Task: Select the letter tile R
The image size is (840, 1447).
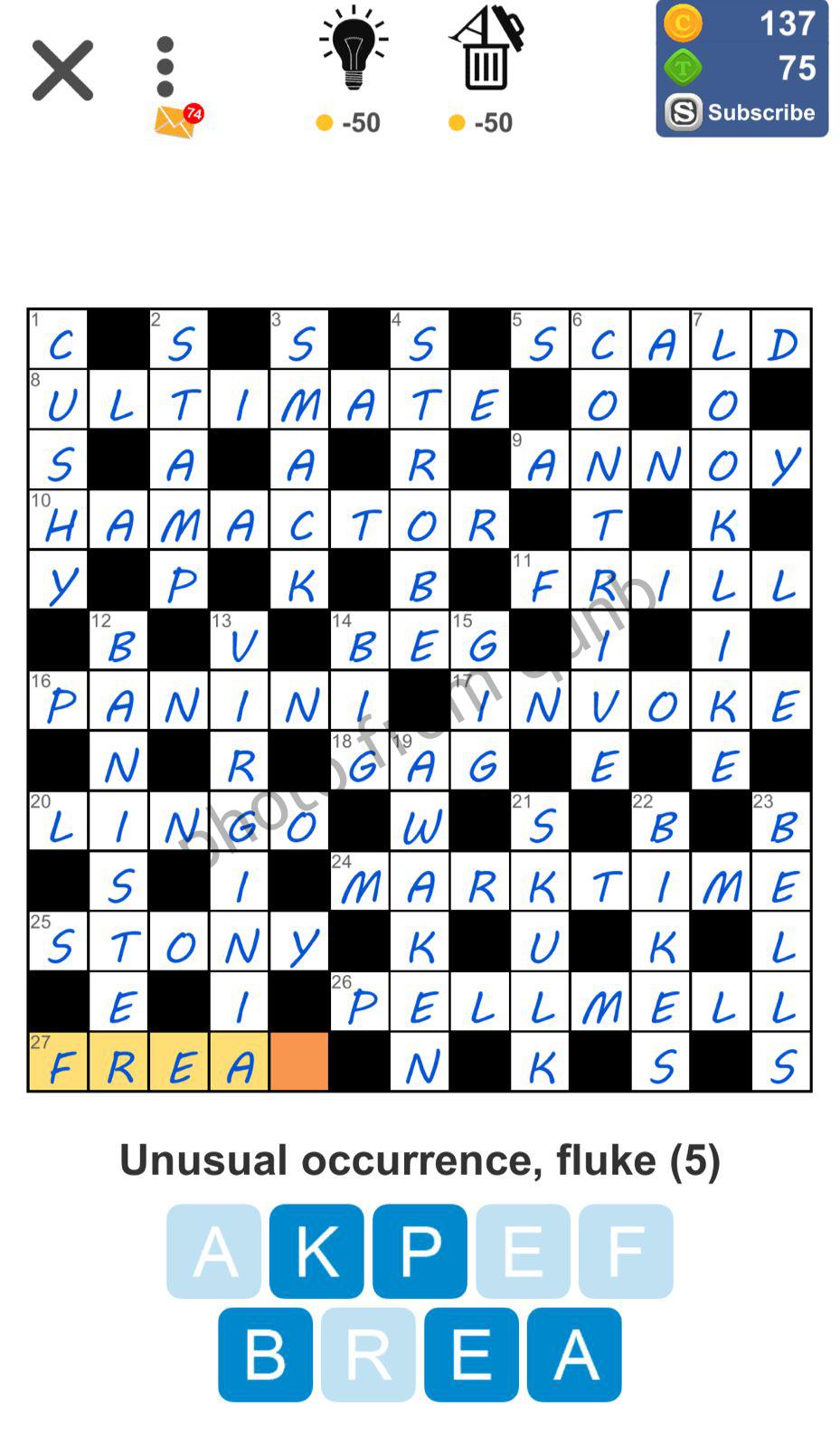Action: click(367, 1355)
